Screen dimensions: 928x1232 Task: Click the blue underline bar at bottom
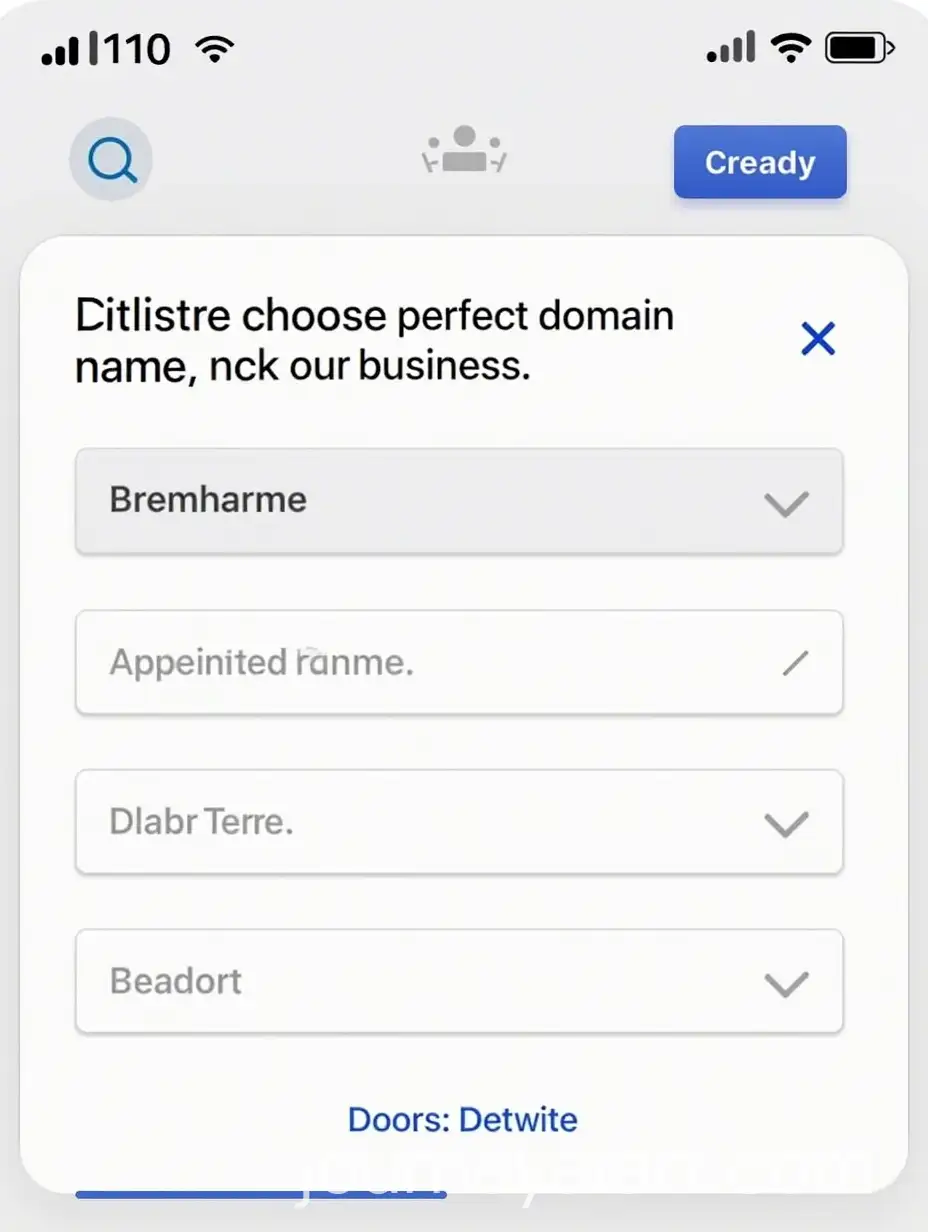click(260, 1193)
